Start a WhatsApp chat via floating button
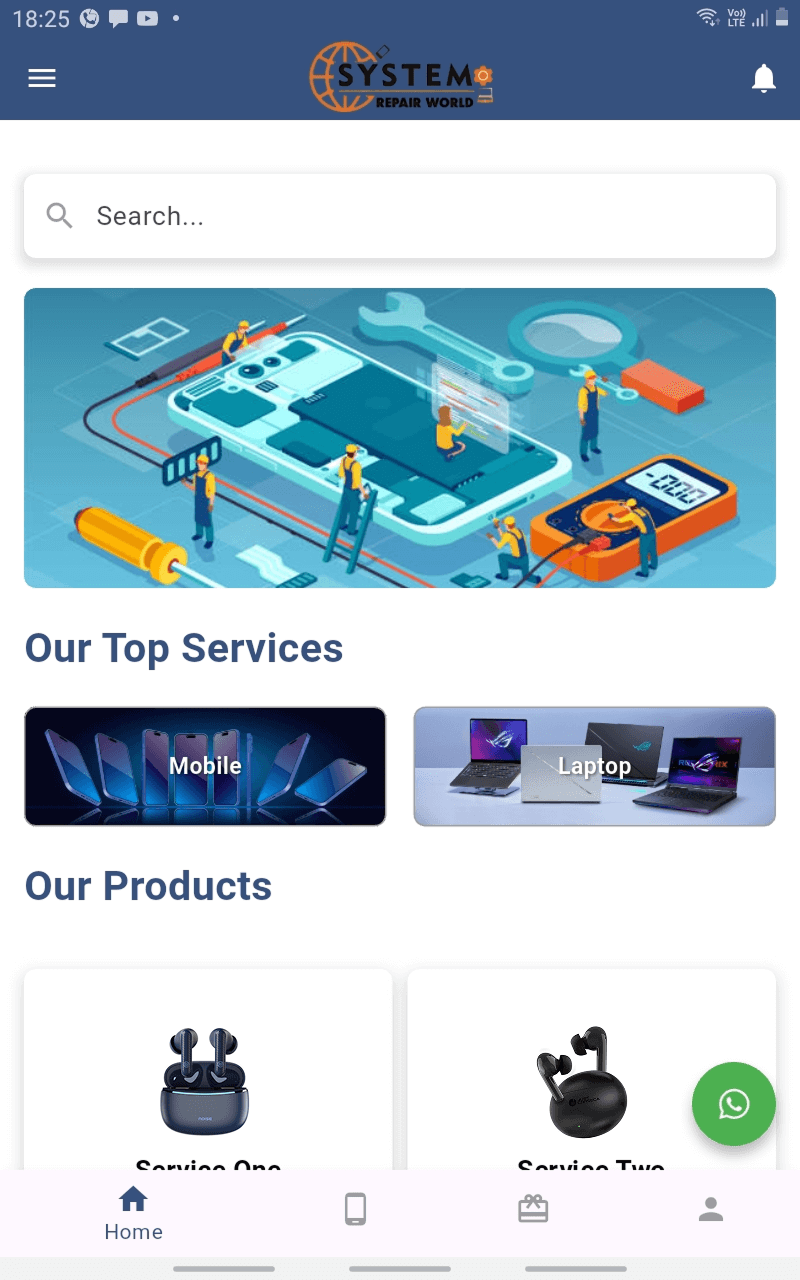This screenshot has height=1280, width=800. [733, 1104]
